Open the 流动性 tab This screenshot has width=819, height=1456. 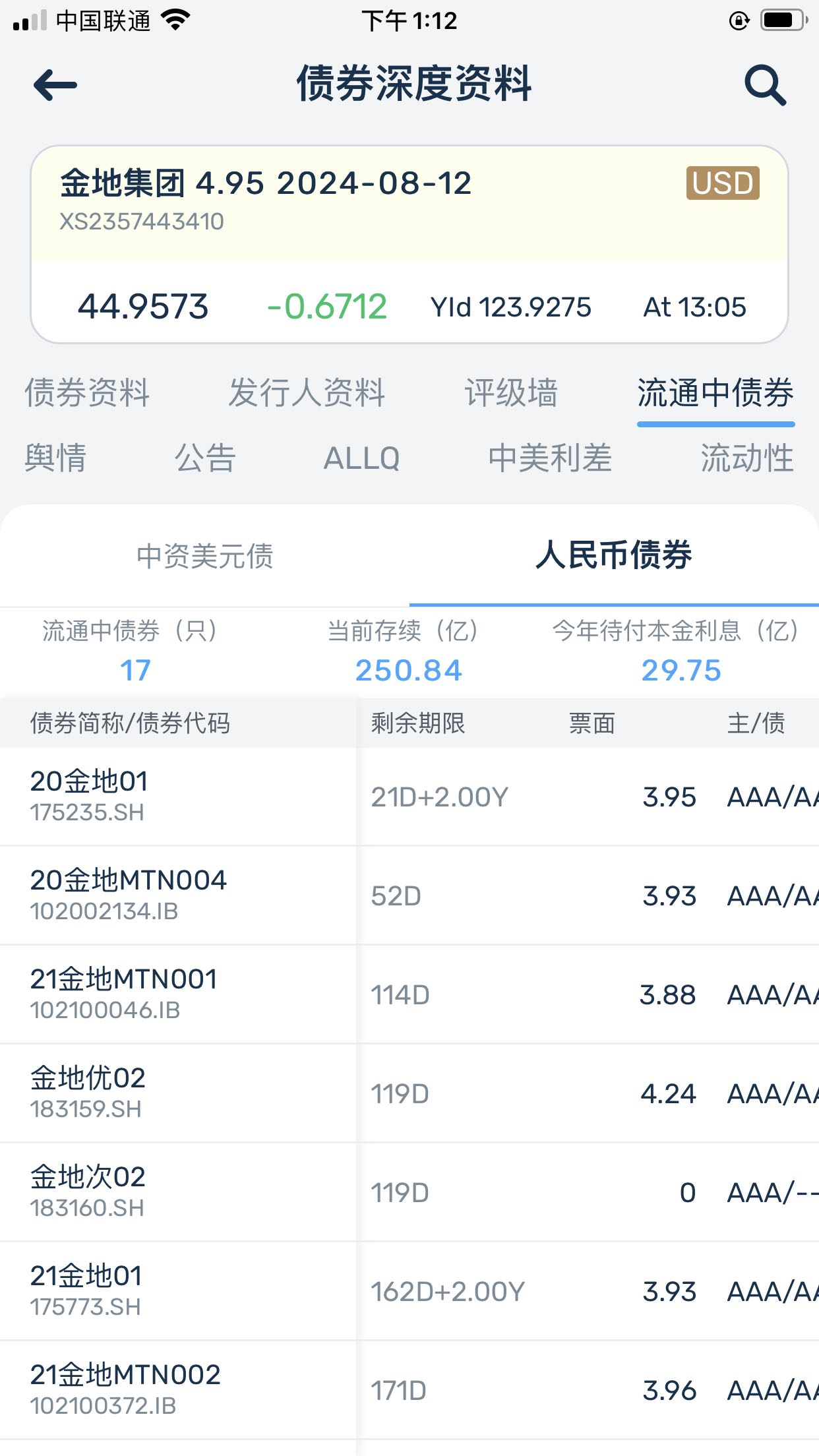click(x=746, y=458)
